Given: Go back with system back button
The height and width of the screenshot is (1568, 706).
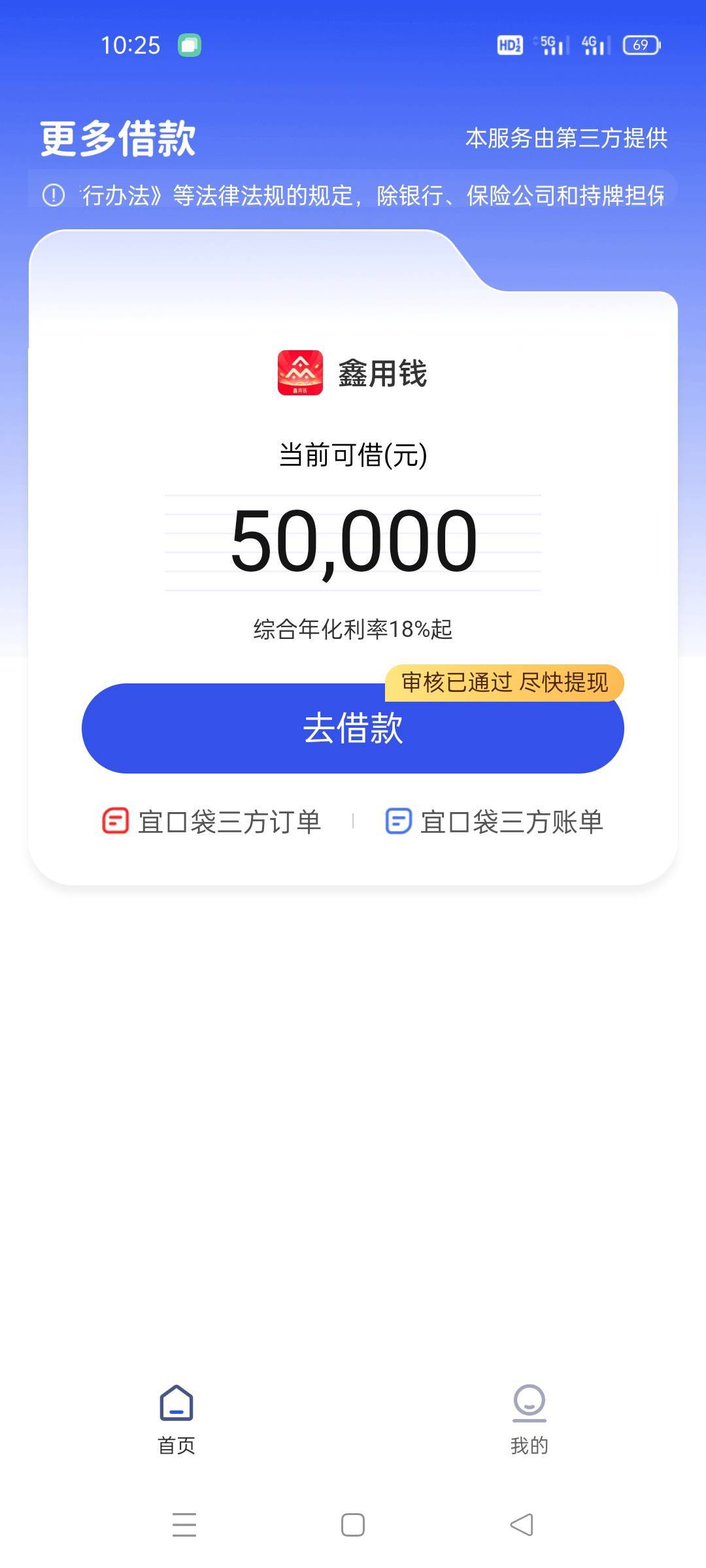Looking at the screenshot, I should 522,1525.
